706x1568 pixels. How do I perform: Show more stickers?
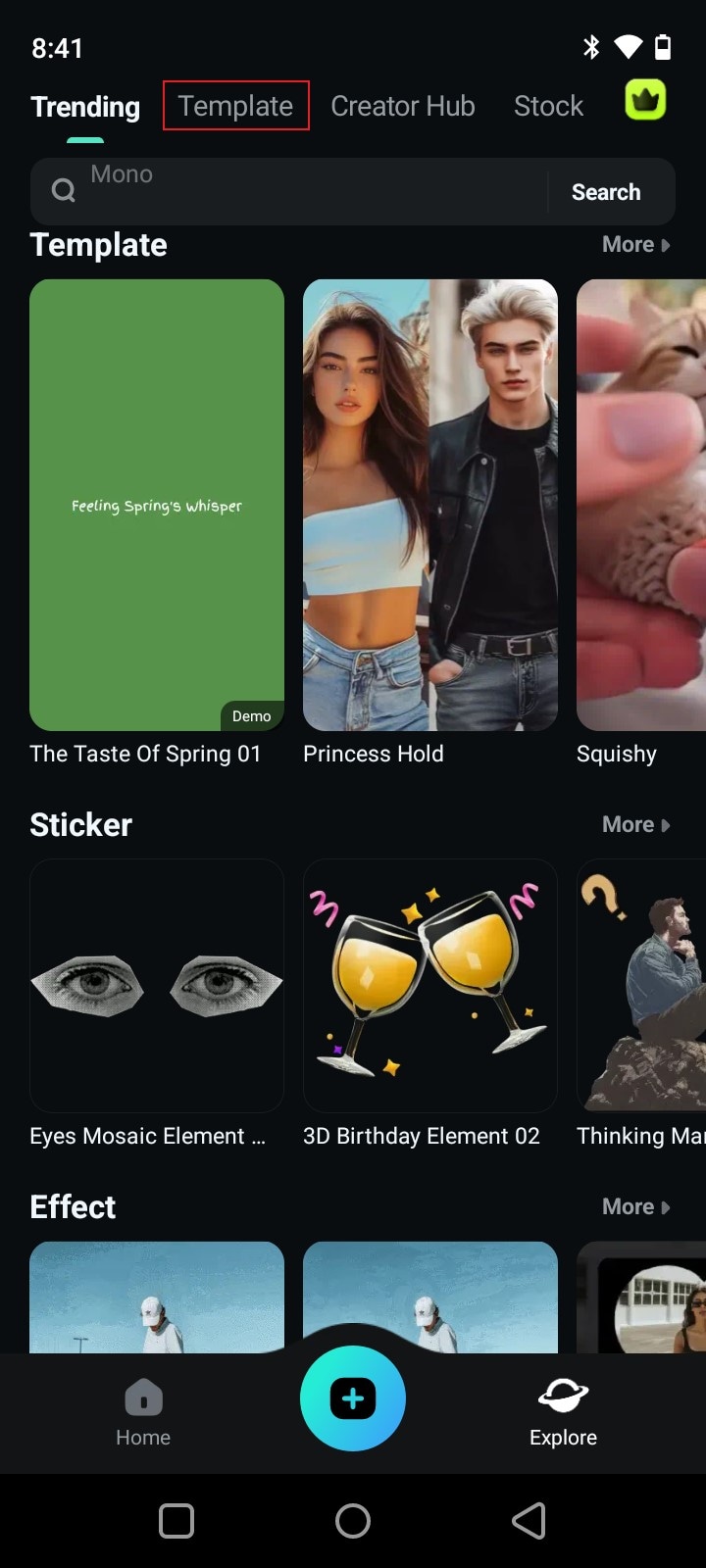(x=635, y=825)
